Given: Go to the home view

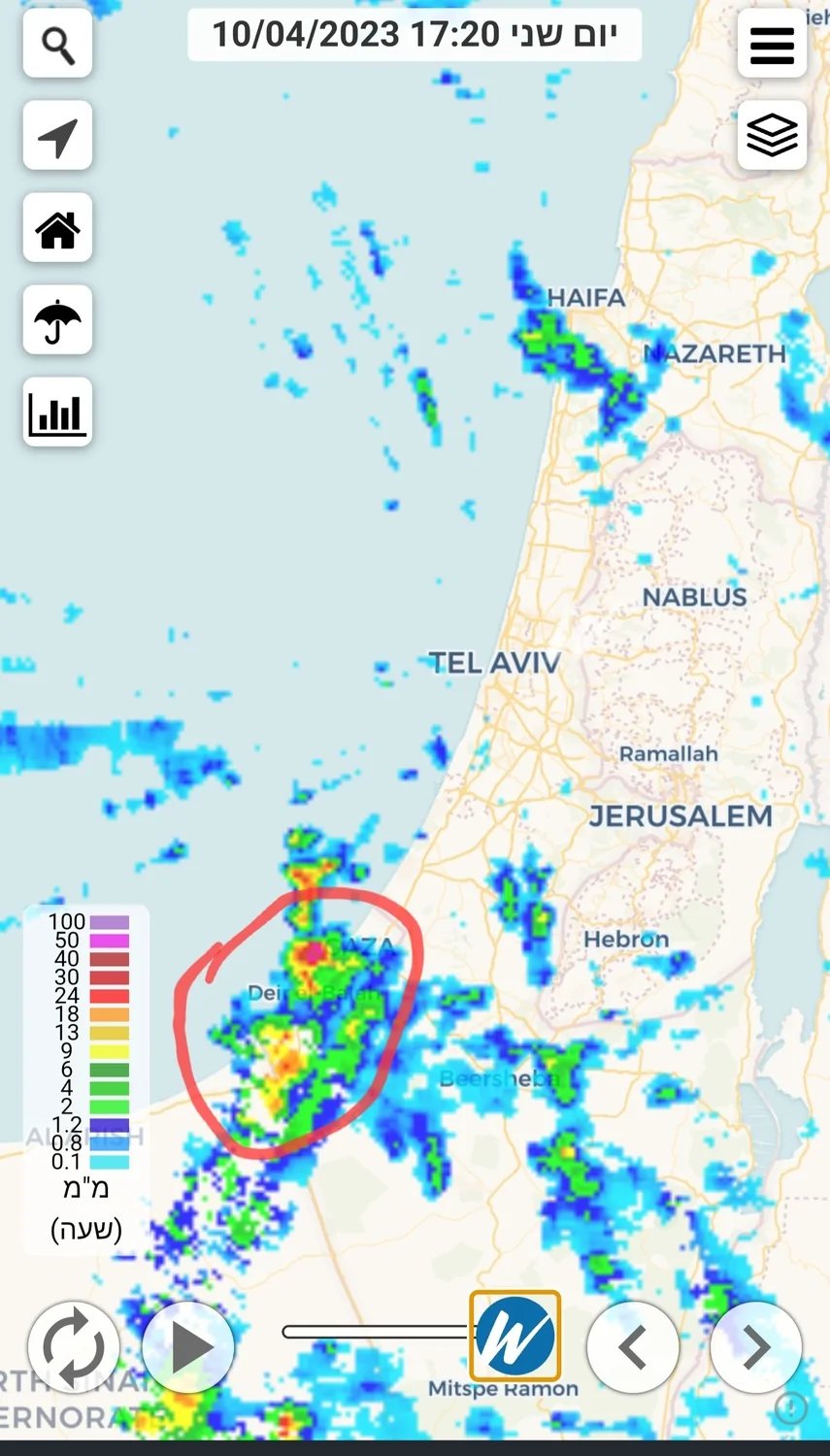Looking at the screenshot, I should pos(57,228).
